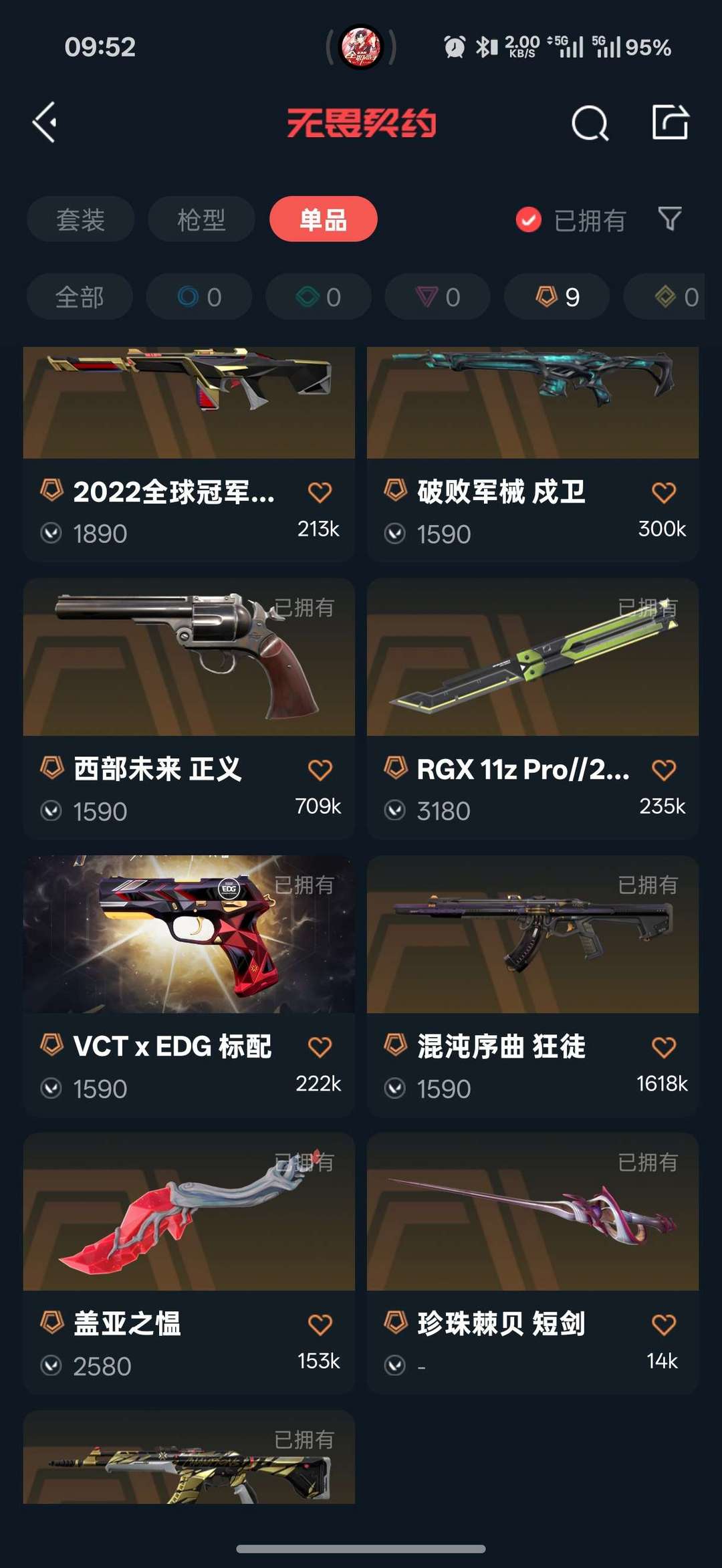Favorite the 盖亚之愠 knife skin
Viewport: 722px width, 1568px height.
(320, 1324)
